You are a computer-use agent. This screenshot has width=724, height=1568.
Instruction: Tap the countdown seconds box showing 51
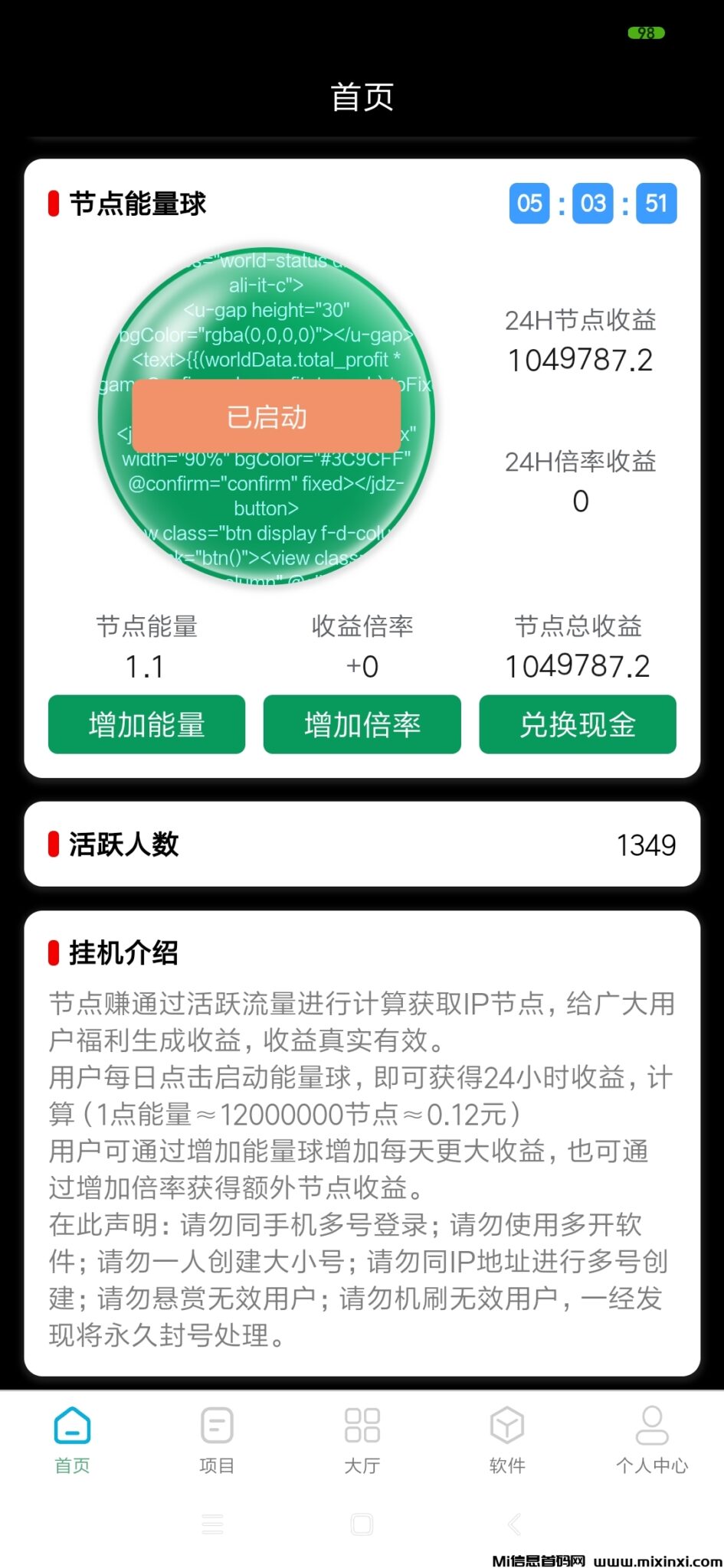pyautogui.click(x=656, y=203)
